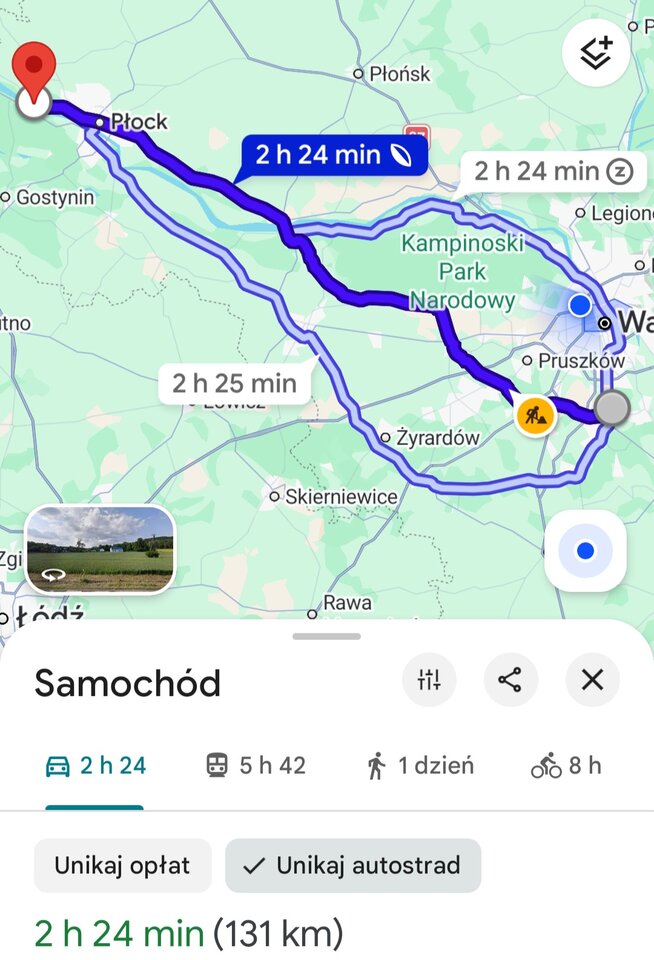Open route options settings
Viewport: 654px width, 960px height.
coord(429,681)
